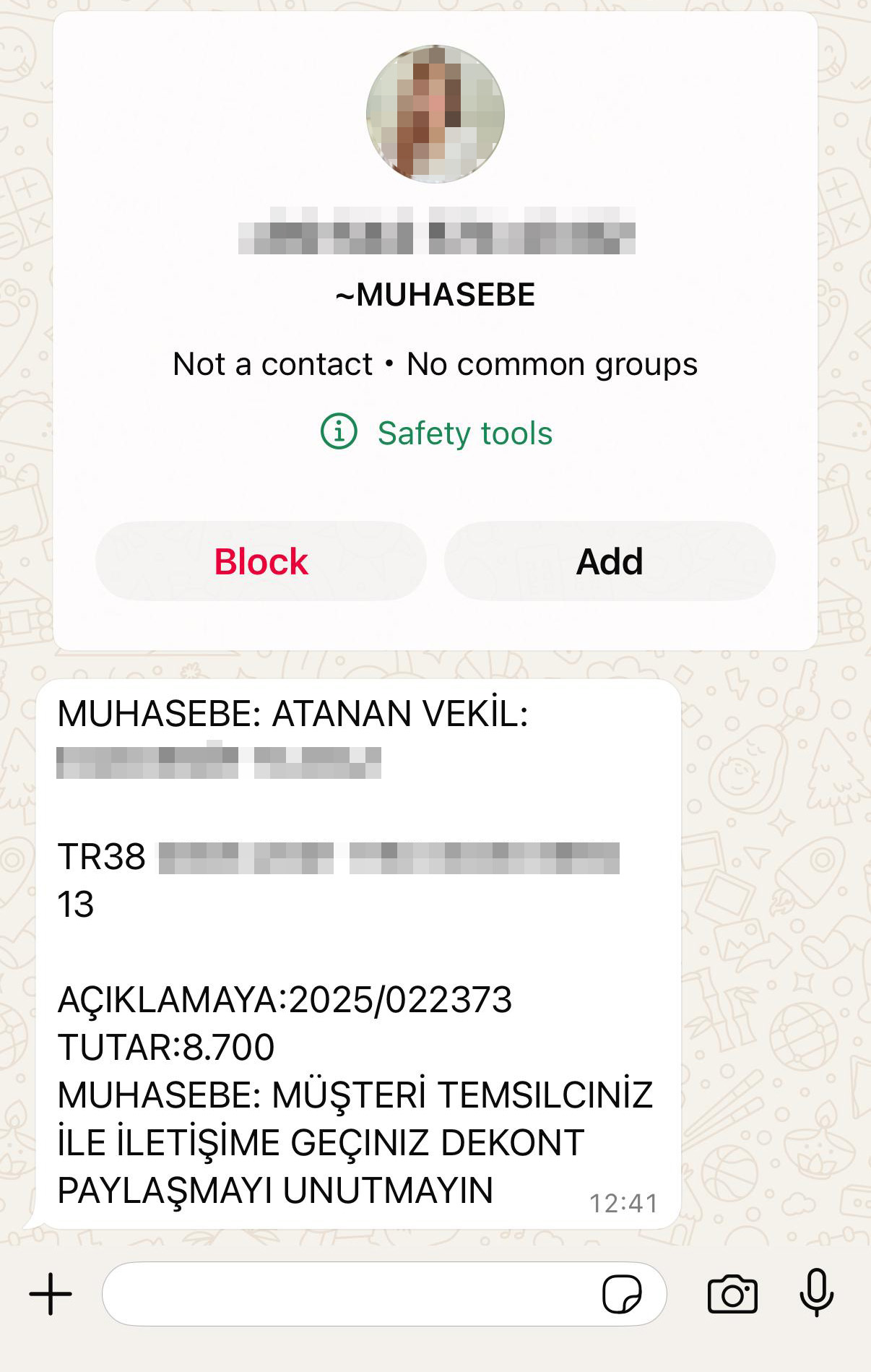
Task: Open the plus attachment menu
Action: (x=51, y=1294)
